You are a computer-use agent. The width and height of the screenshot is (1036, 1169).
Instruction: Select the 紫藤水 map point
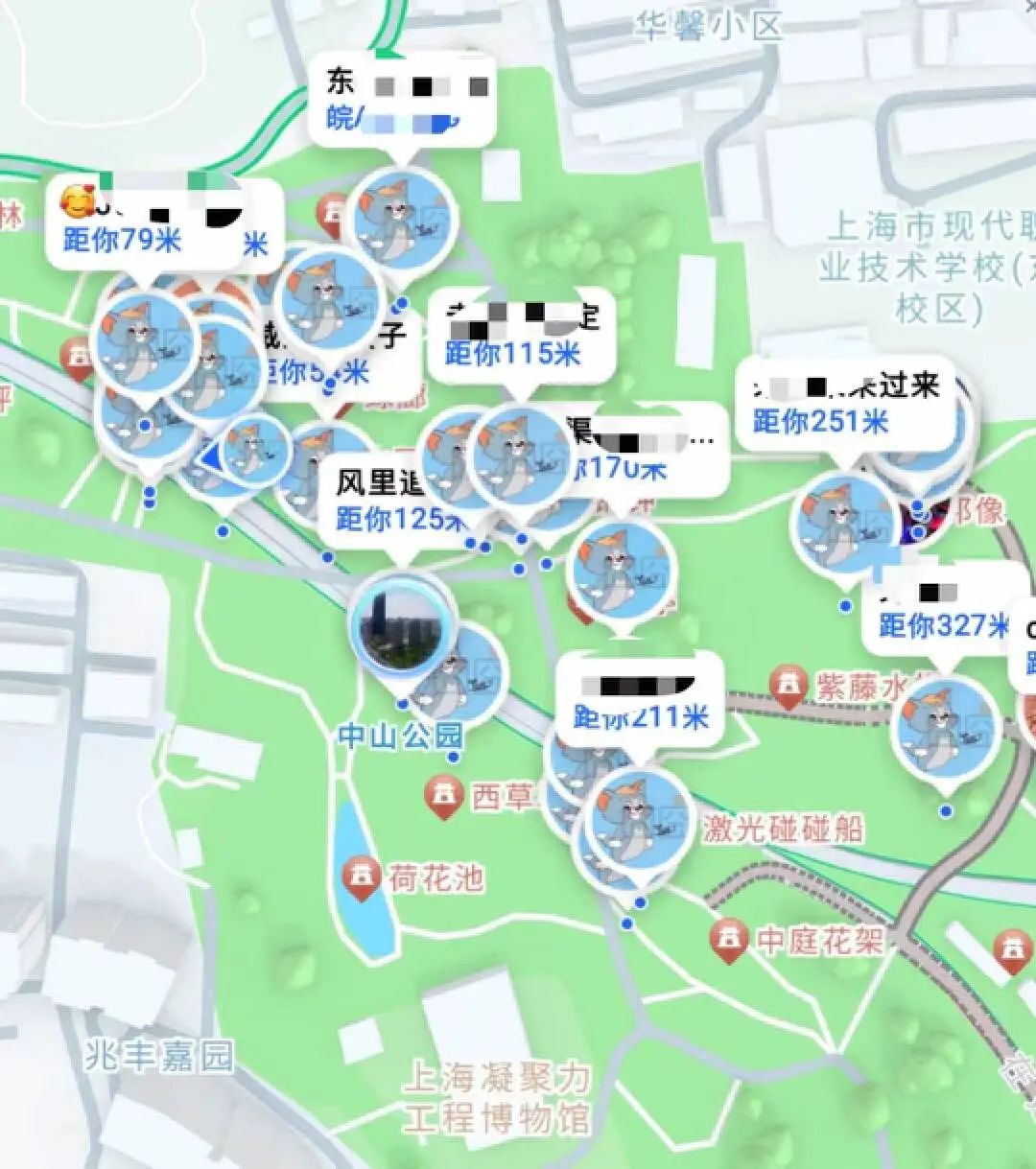(788, 686)
